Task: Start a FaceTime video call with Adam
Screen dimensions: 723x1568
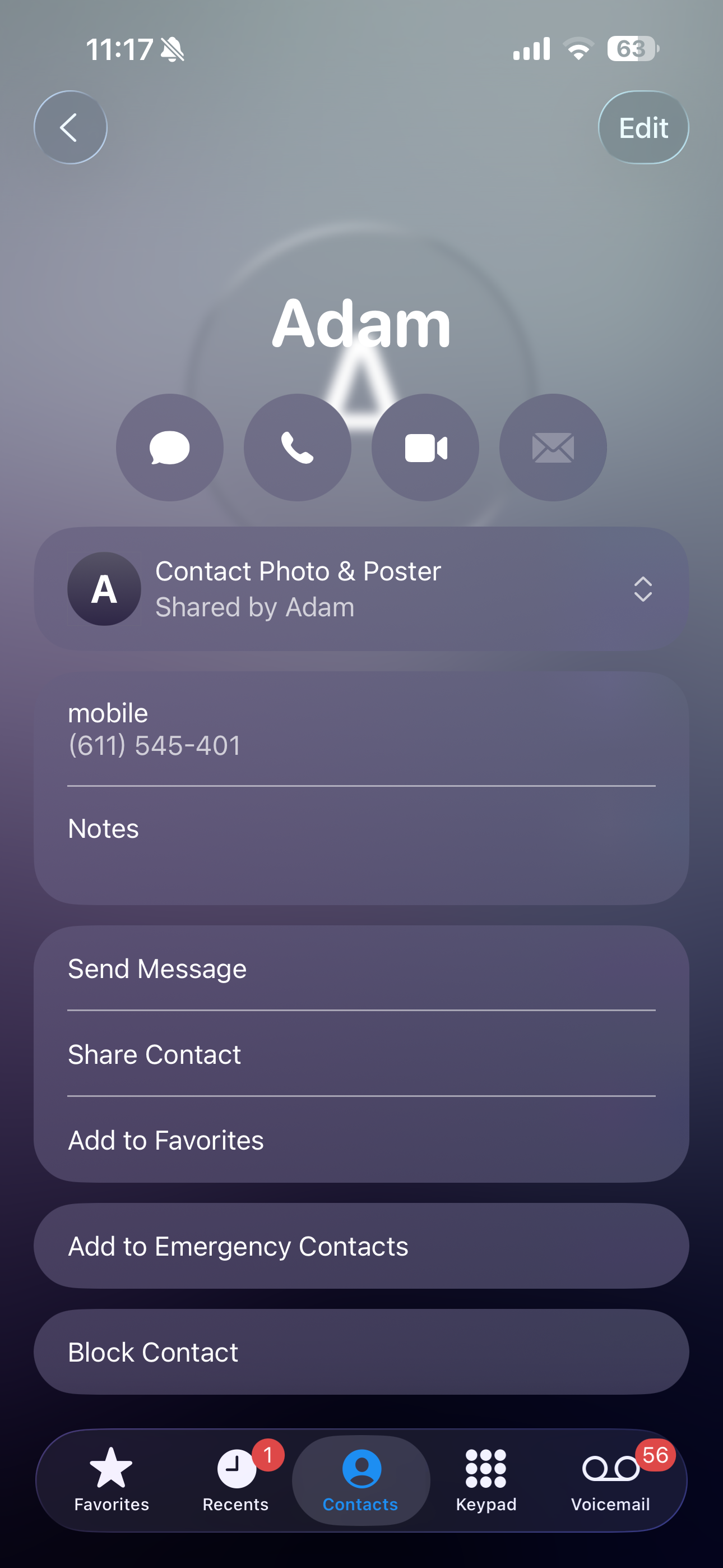Action: [x=425, y=448]
